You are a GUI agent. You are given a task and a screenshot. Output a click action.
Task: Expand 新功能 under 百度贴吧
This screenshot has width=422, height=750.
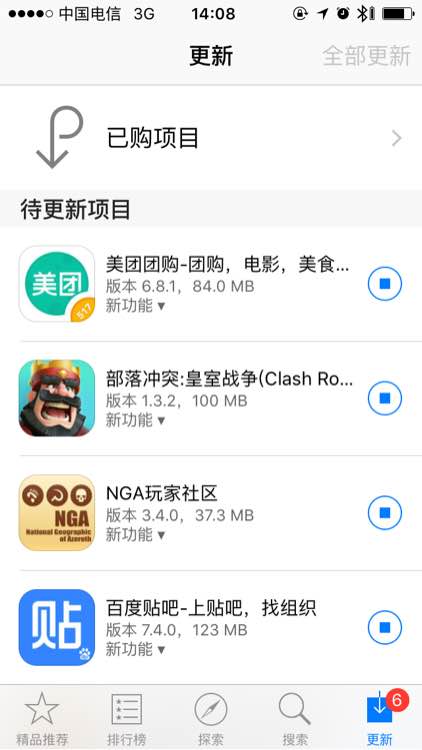click(x=135, y=649)
